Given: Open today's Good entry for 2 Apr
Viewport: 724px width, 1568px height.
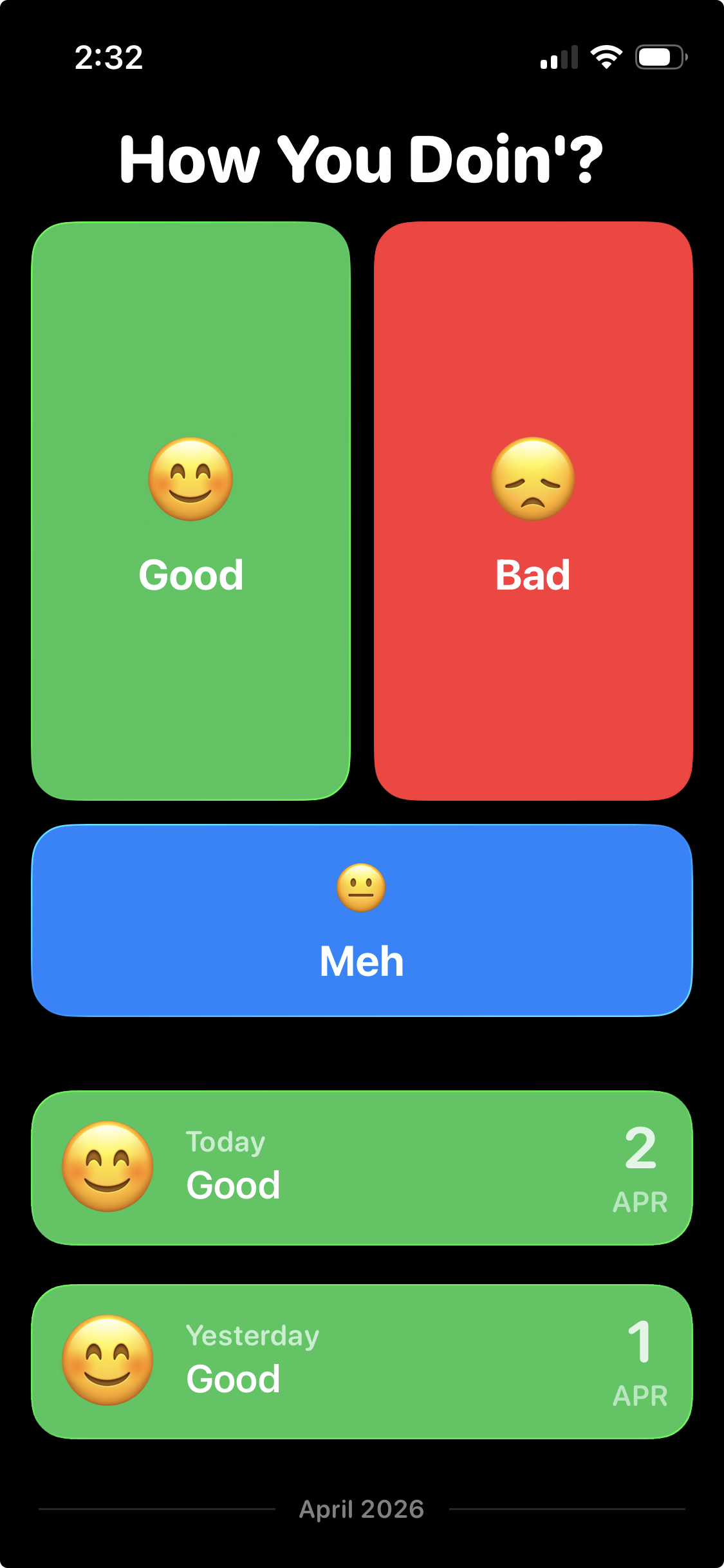Looking at the screenshot, I should pos(362,1168).
